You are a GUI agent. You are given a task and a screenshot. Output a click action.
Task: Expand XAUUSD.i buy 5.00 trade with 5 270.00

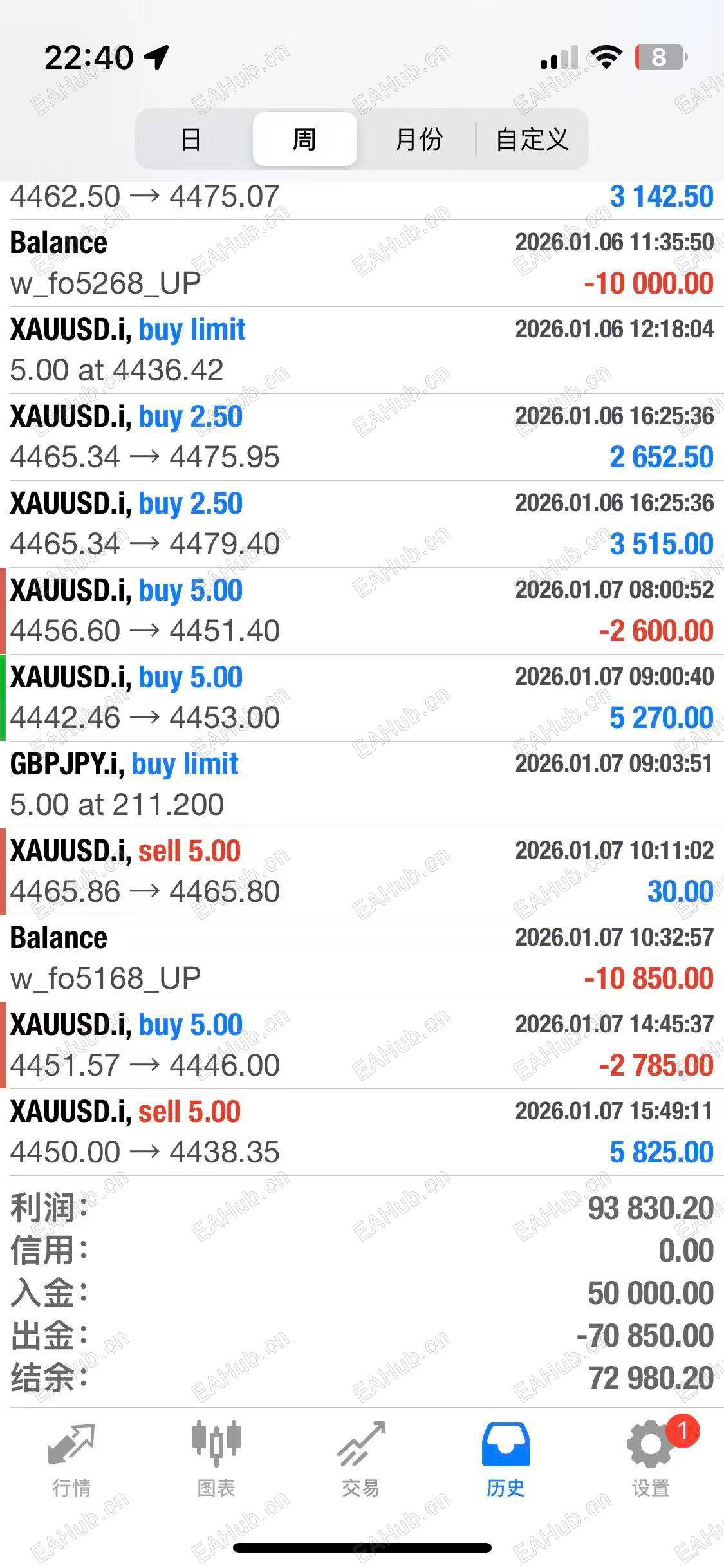click(362, 697)
